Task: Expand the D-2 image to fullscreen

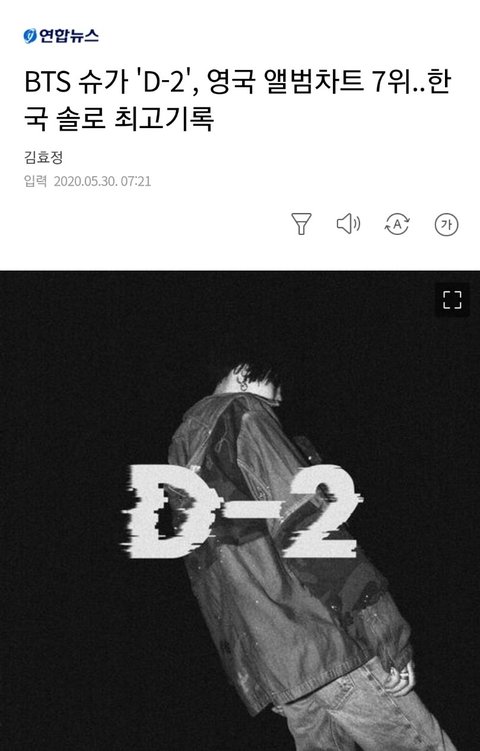Action: point(452,300)
